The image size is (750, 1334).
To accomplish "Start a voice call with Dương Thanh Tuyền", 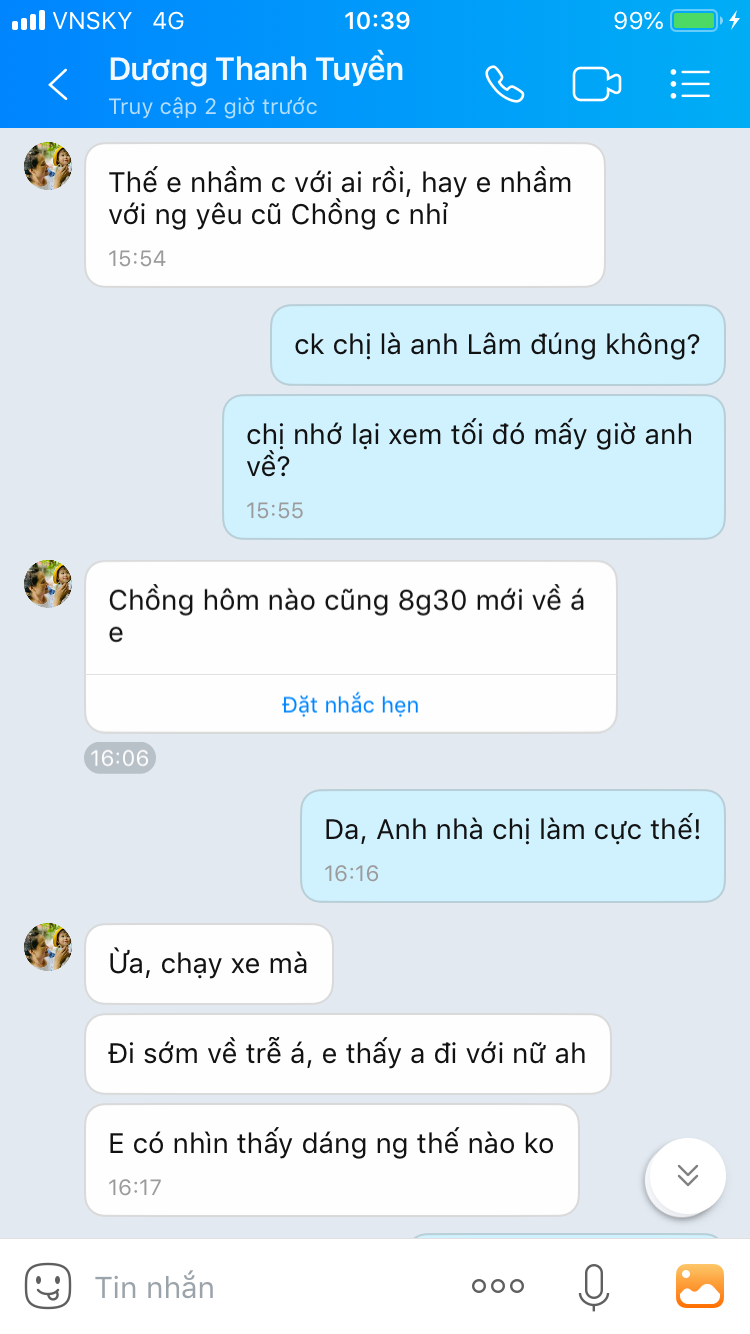I will 504,85.
